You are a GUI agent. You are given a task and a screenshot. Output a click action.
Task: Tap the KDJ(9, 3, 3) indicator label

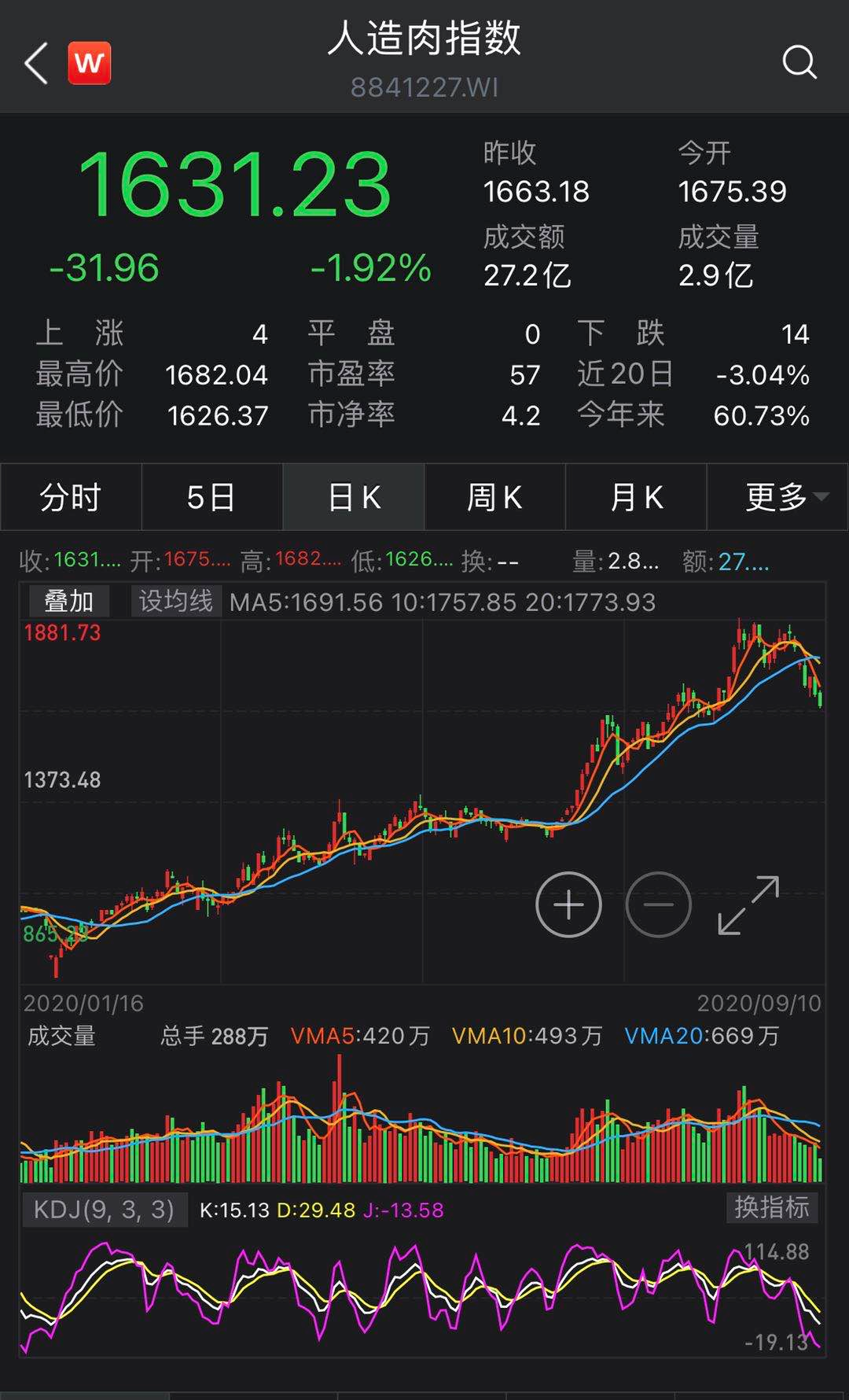tap(104, 1209)
